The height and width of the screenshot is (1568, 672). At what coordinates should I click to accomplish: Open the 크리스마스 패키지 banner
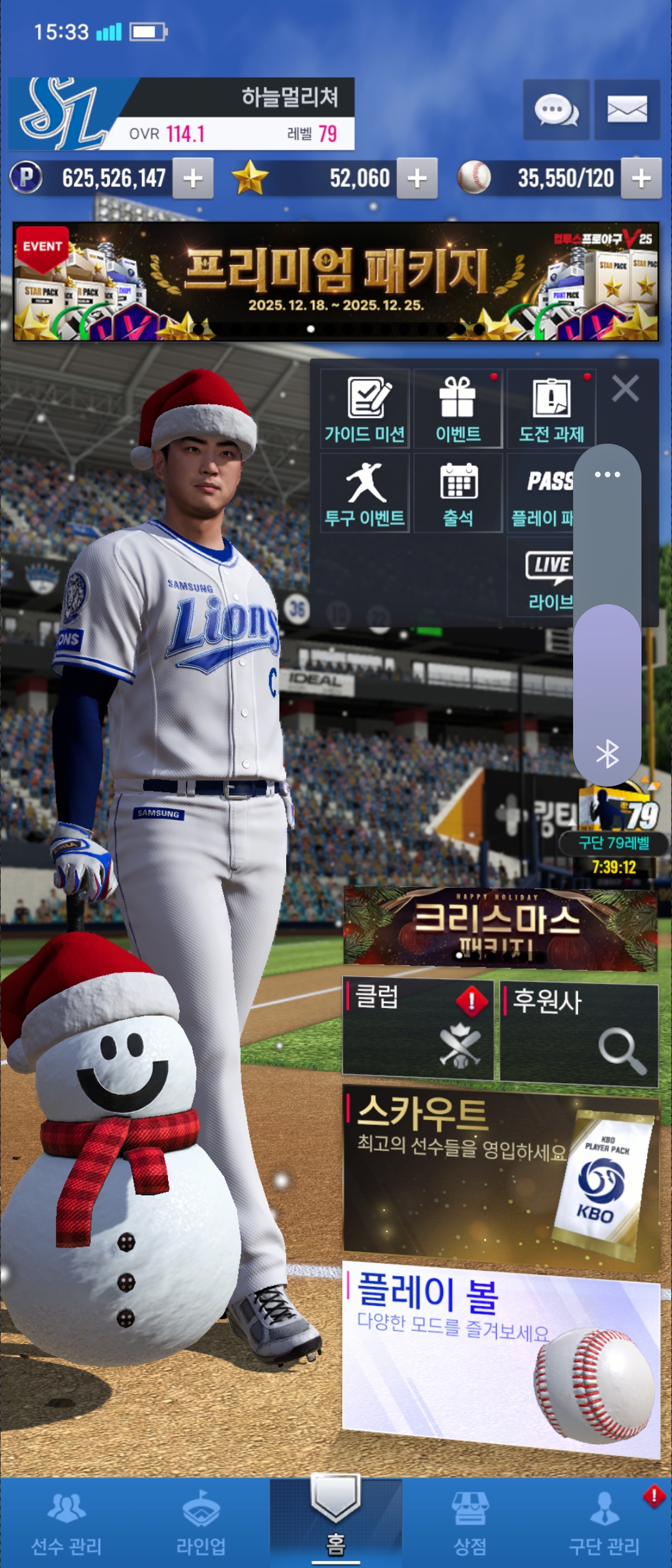point(500,928)
